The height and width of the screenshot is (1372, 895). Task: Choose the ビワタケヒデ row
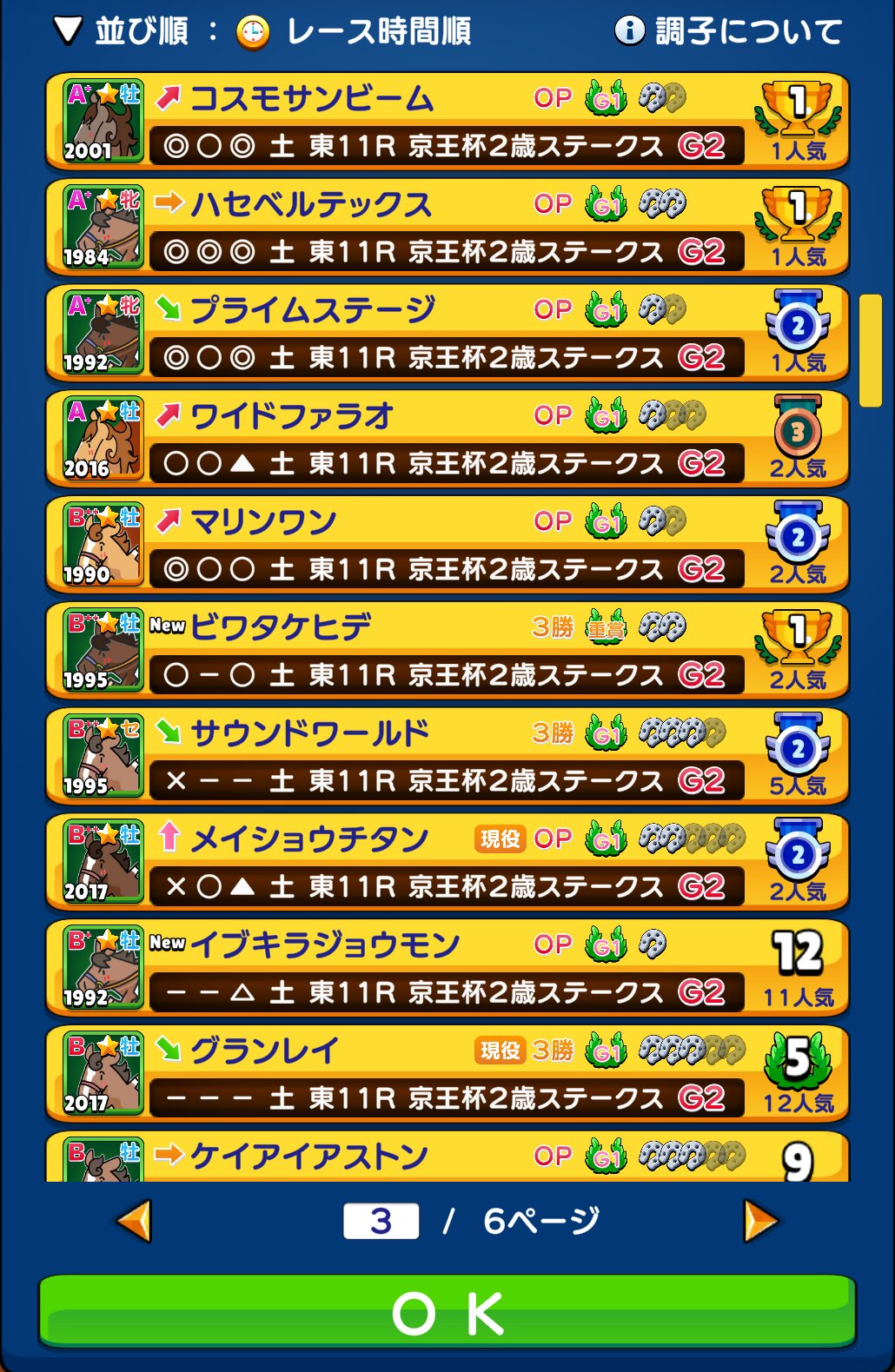point(447,651)
